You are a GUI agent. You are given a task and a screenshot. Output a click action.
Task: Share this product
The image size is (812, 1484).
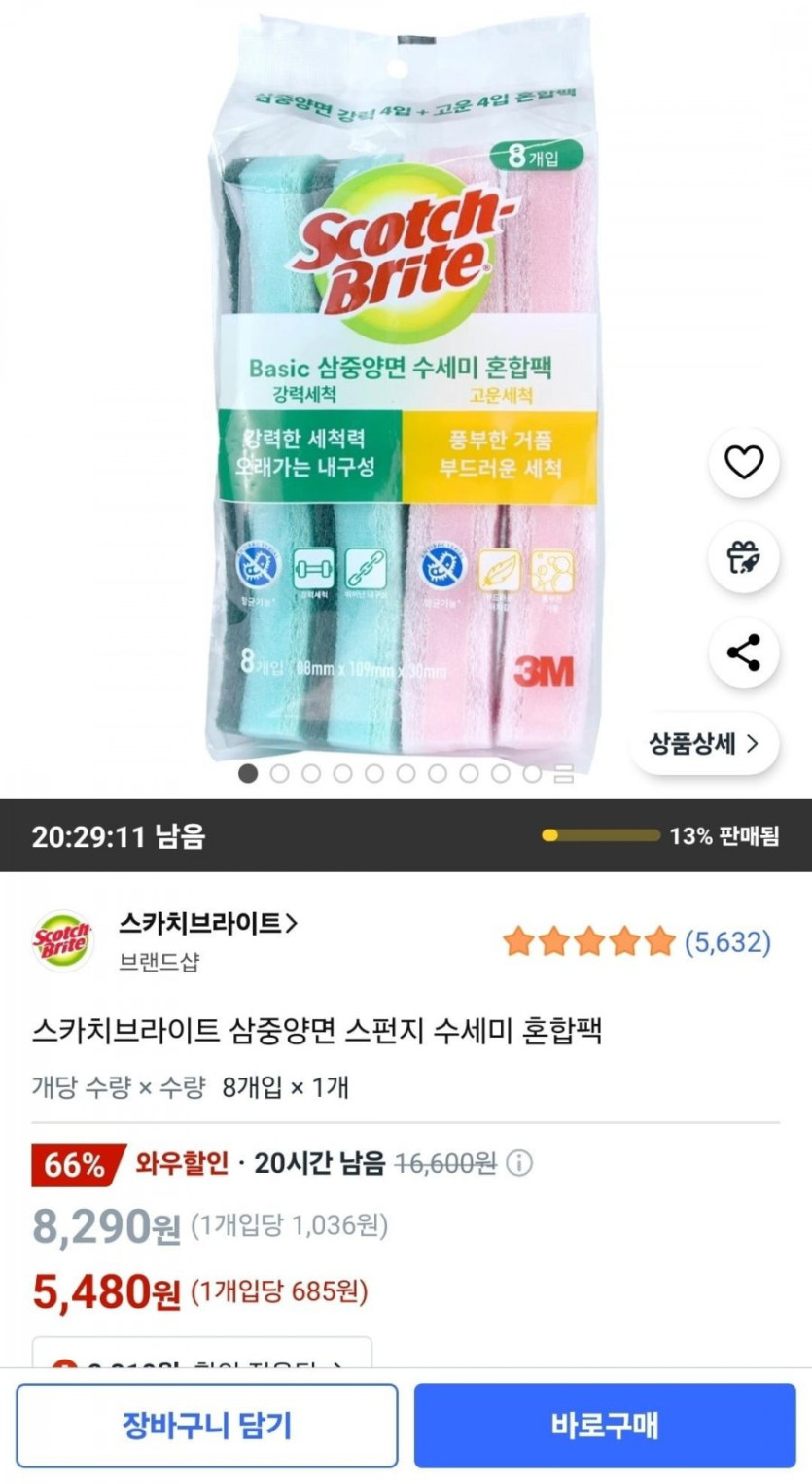(x=744, y=654)
